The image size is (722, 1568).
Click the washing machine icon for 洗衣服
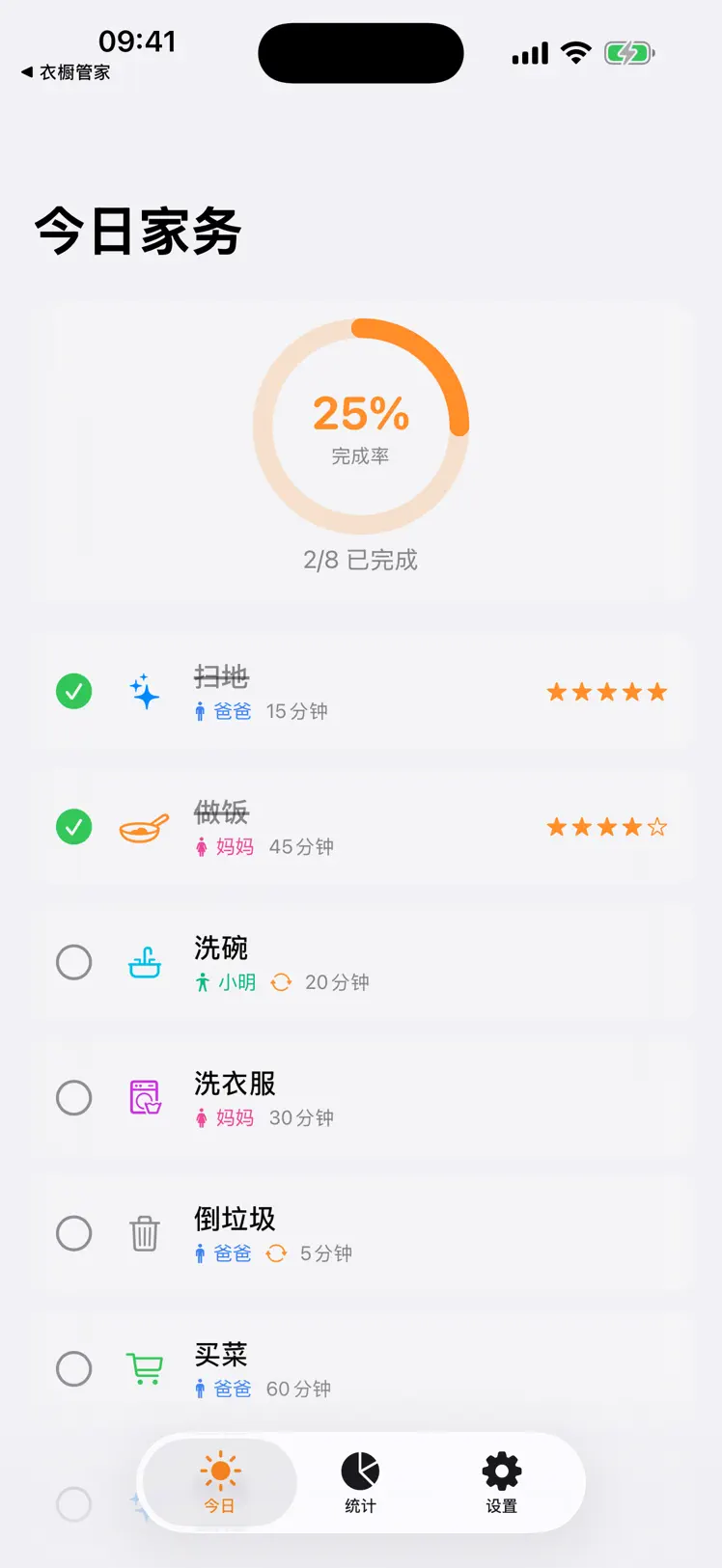(x=143, y=1098)
